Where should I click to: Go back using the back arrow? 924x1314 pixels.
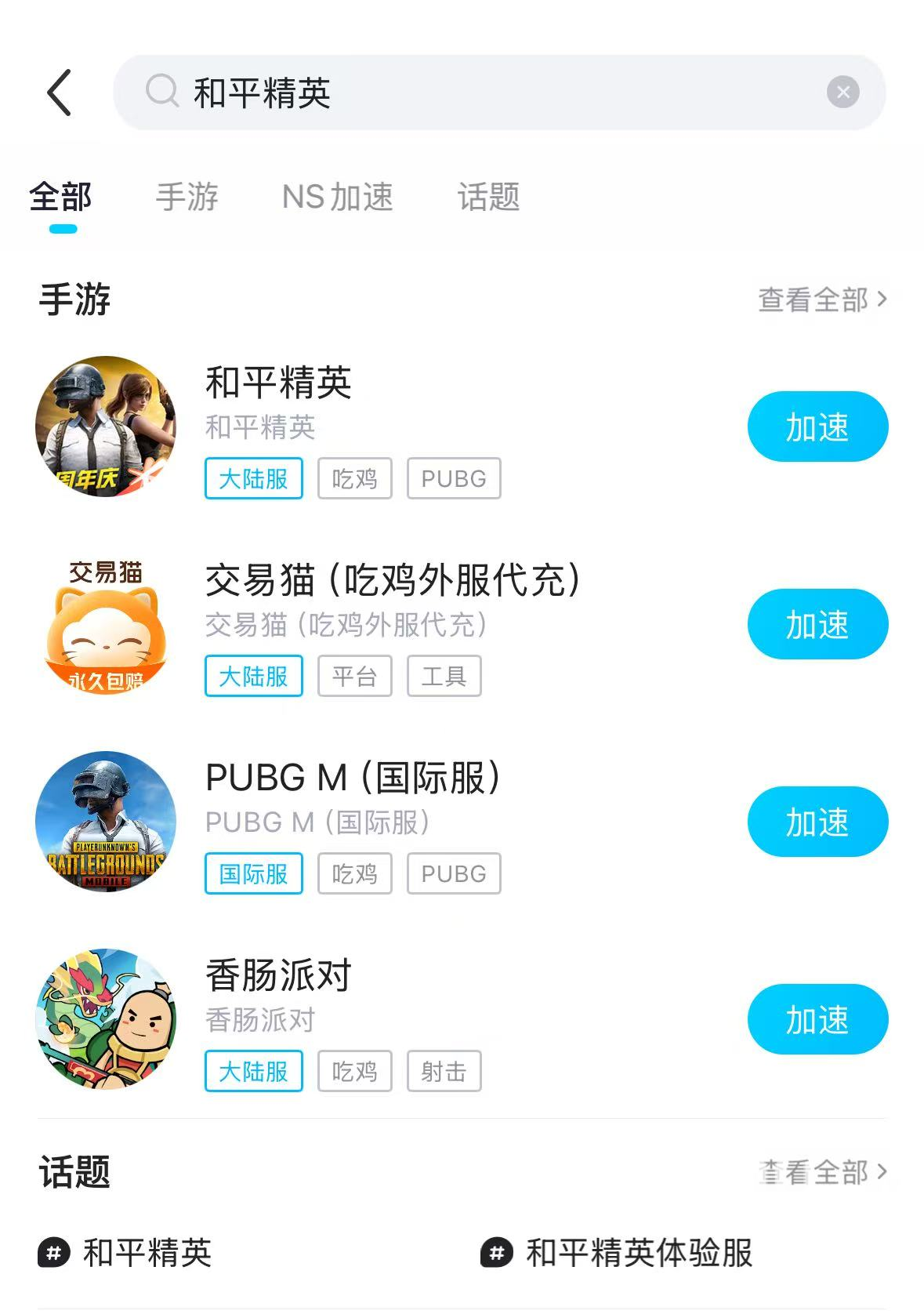coord(60,93)
